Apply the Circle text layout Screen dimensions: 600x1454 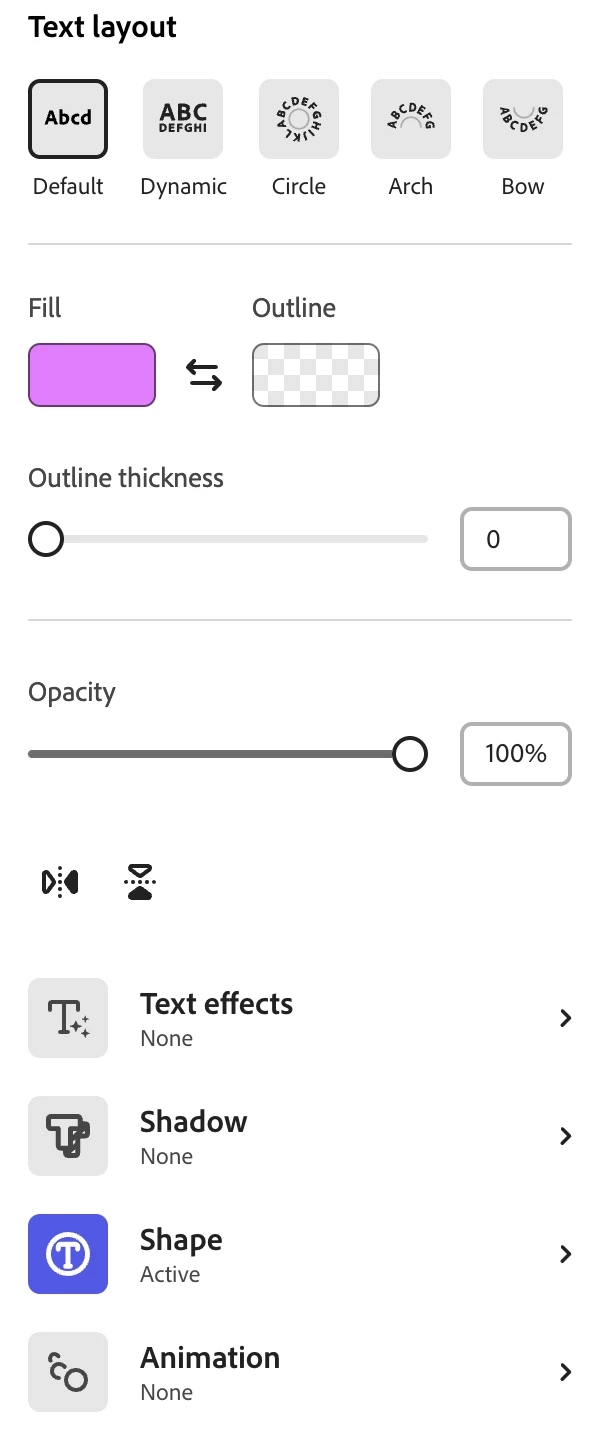tap(298, 119)
